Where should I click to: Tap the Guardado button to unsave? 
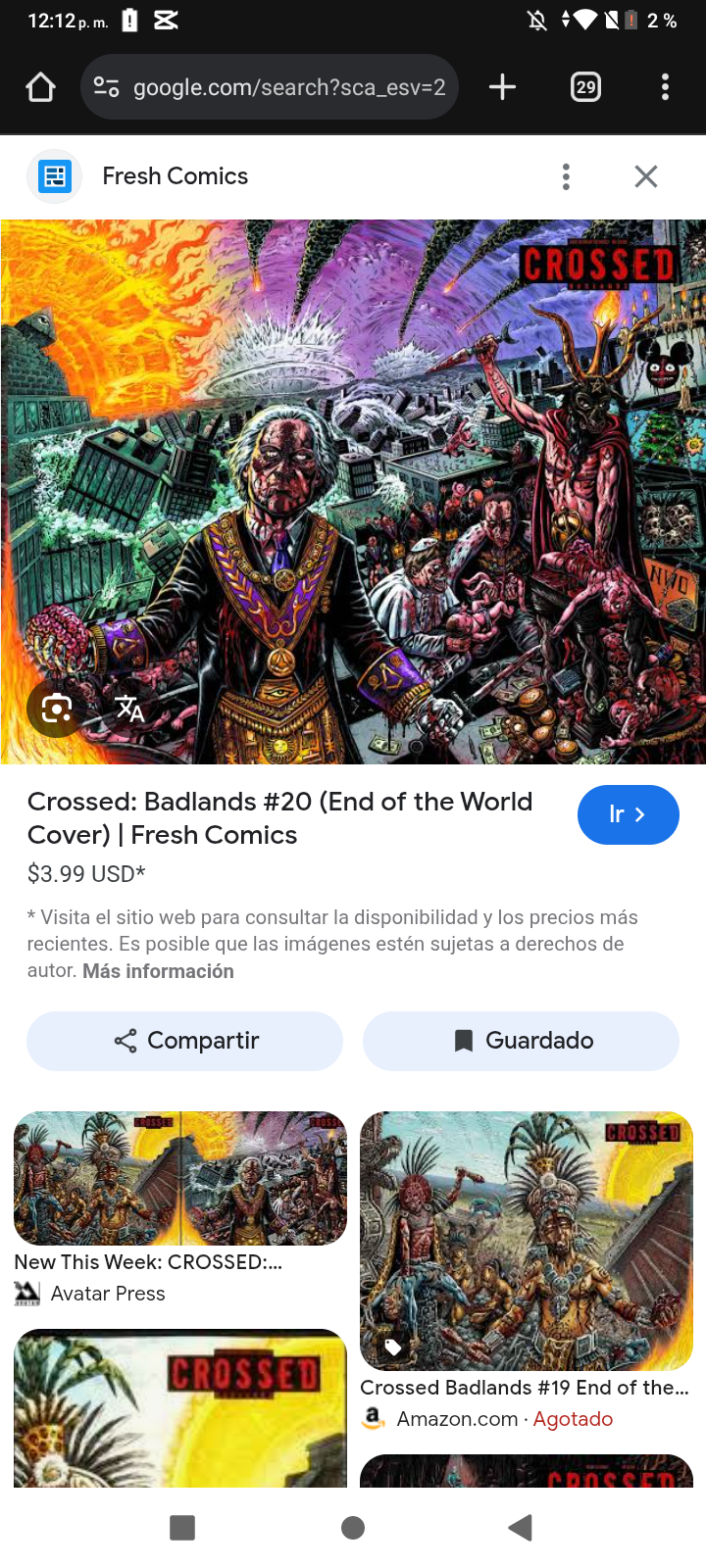pos(521,1041)
